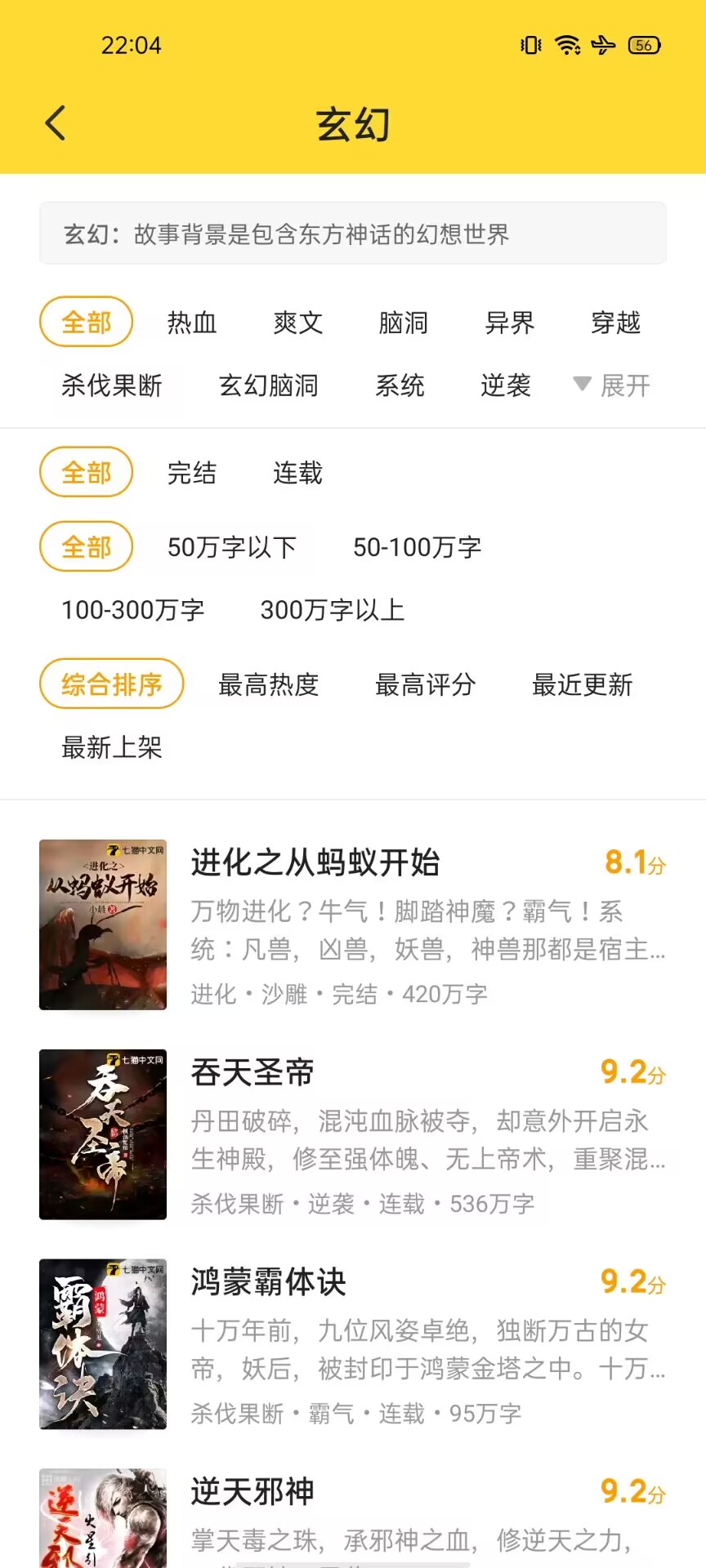Screen dimensions: 706x1568
Task: Filter by 50万字以下 length
Action: 232,547
